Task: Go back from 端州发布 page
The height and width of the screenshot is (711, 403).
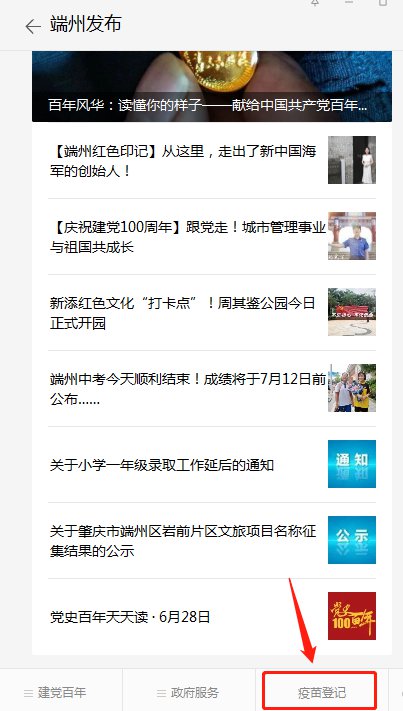Action: click(33, 26)
